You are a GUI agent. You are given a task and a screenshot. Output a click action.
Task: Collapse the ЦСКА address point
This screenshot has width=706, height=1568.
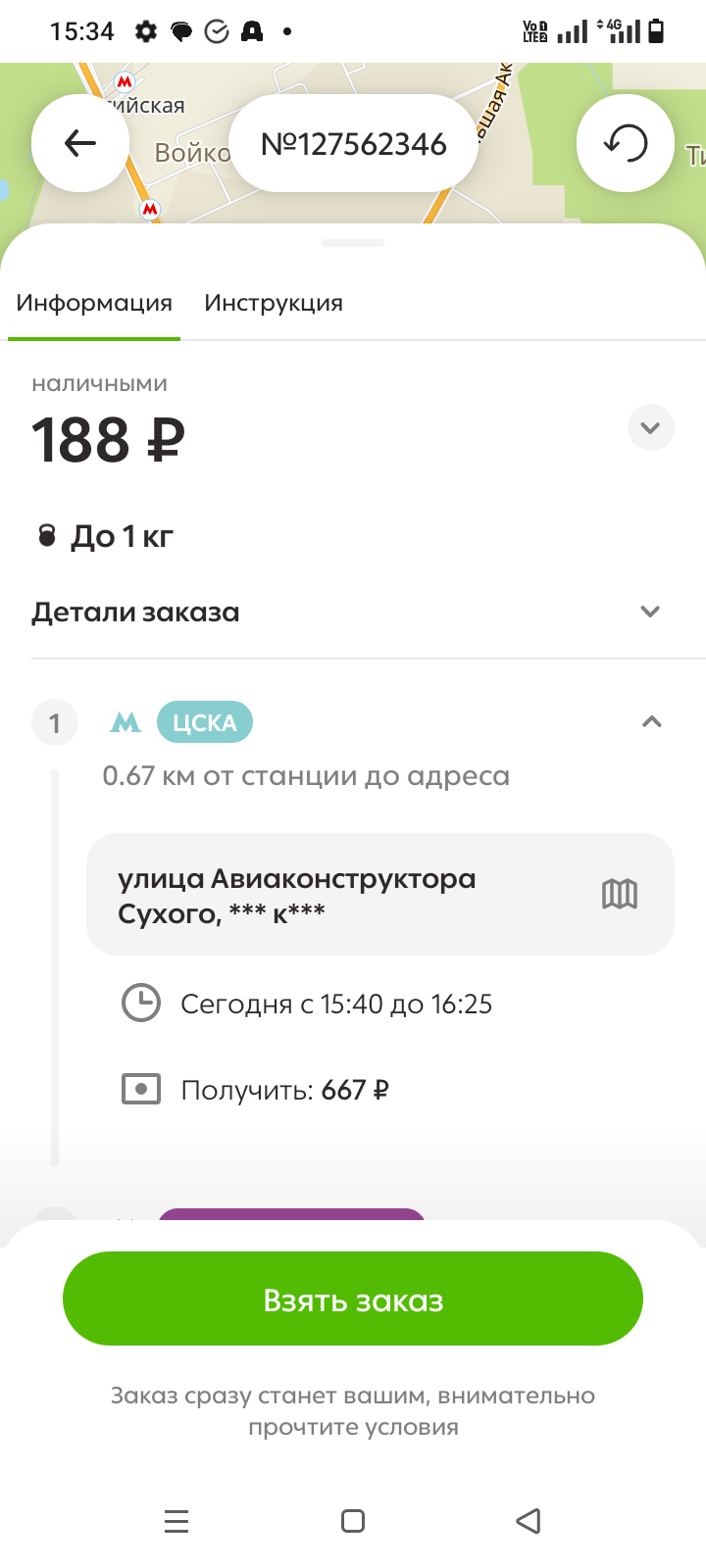[651, 722]
